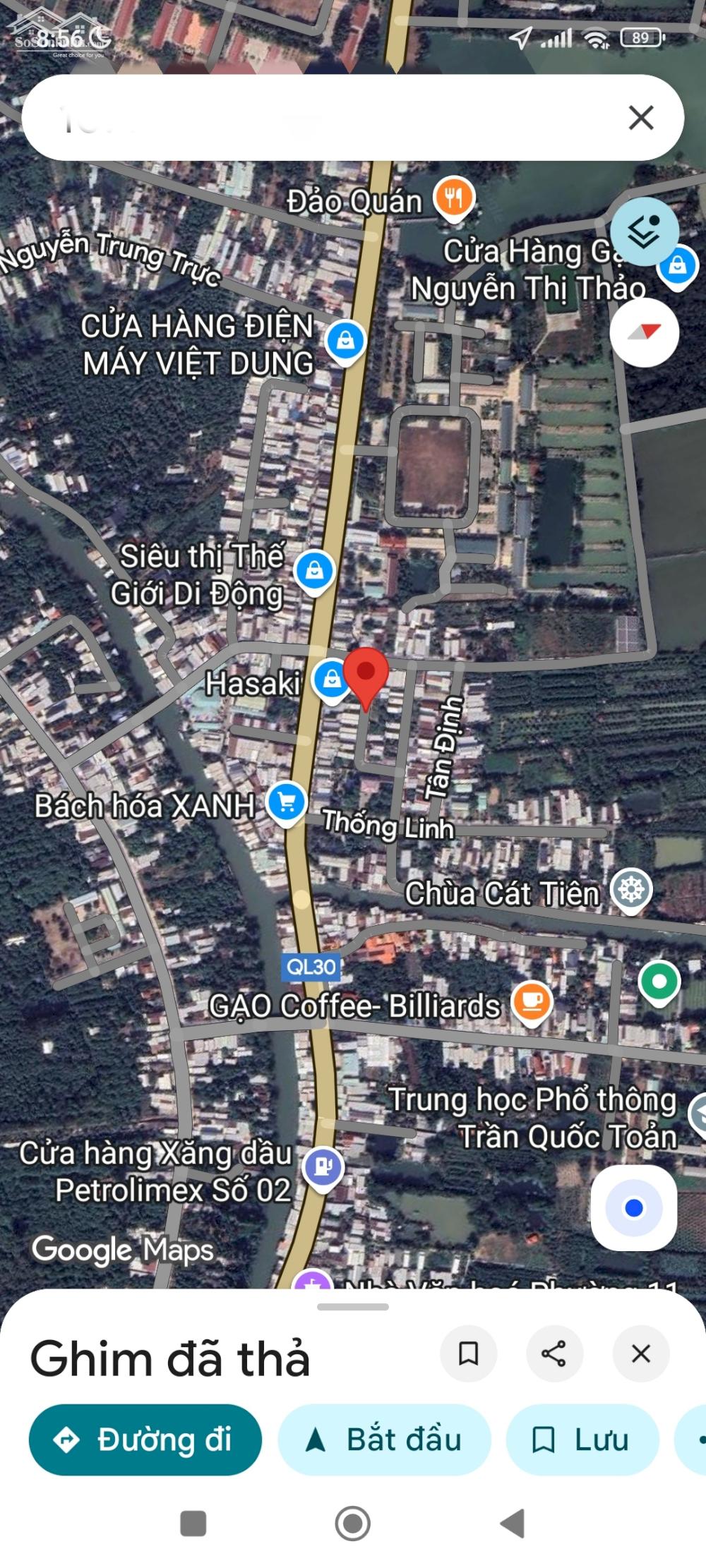The image size is (706, 1568).
Task: Start navigation with Bắt đầu
Action: [384, 1440]
